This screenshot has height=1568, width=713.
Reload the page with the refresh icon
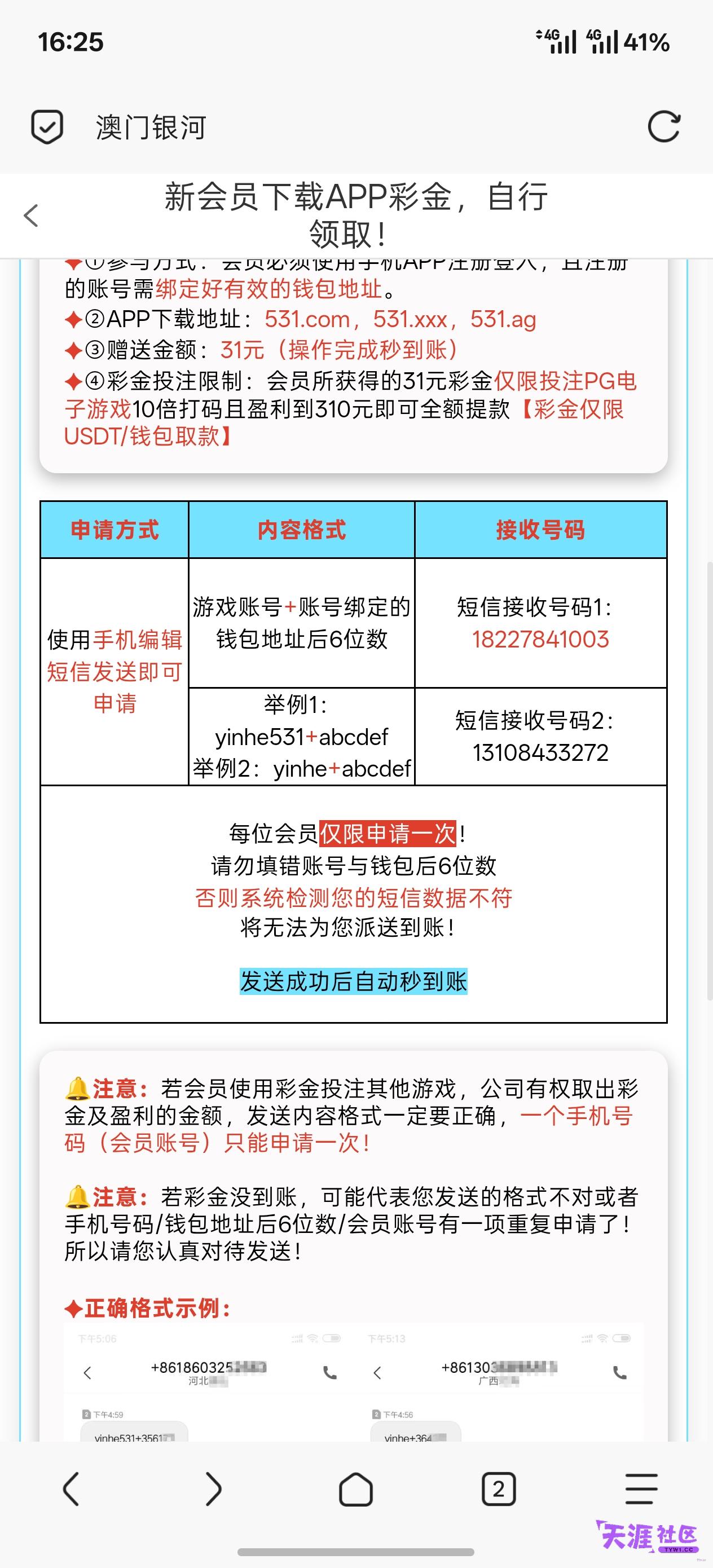(663, 126)
